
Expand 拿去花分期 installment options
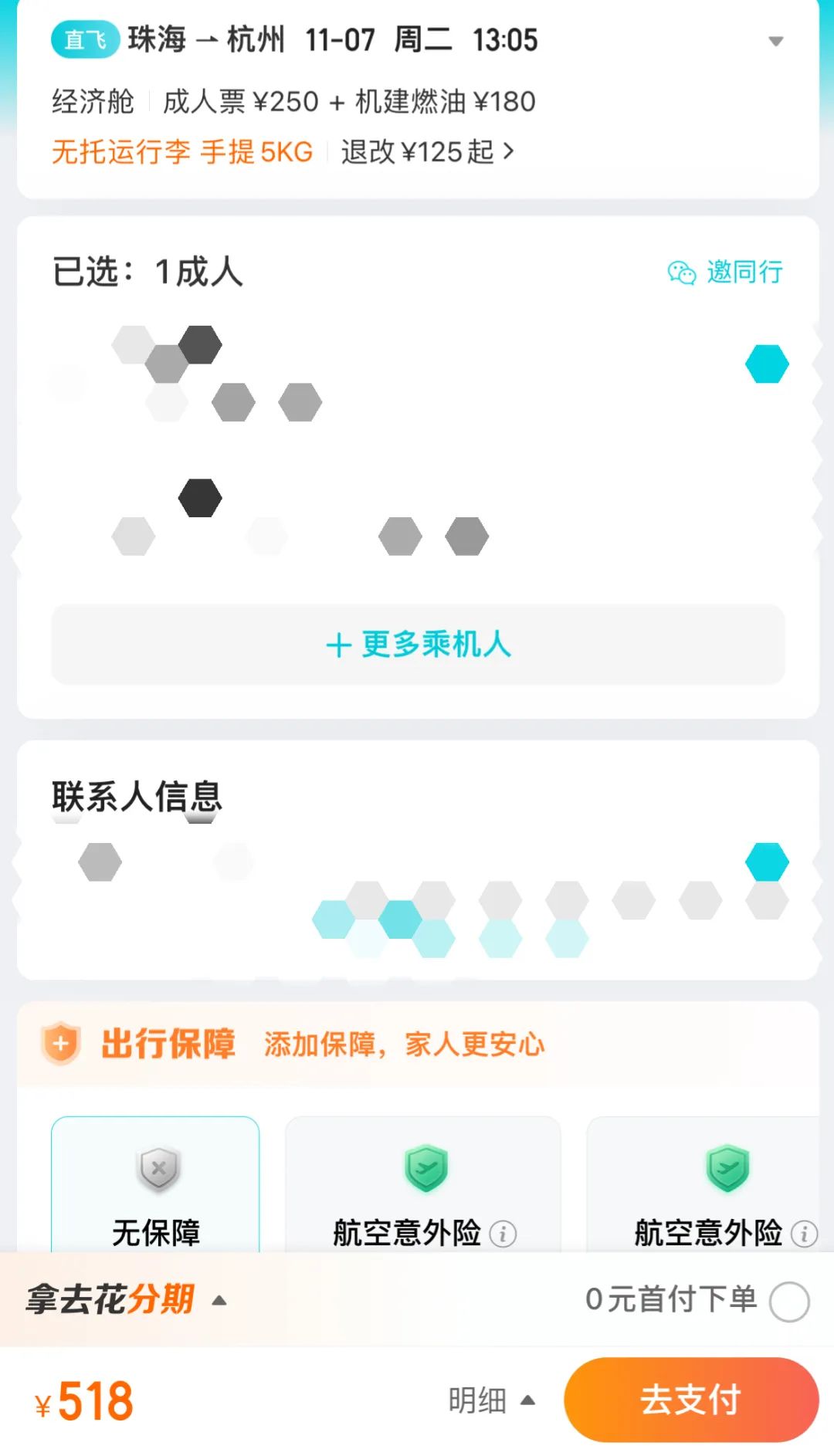[x=126, y=1299]
